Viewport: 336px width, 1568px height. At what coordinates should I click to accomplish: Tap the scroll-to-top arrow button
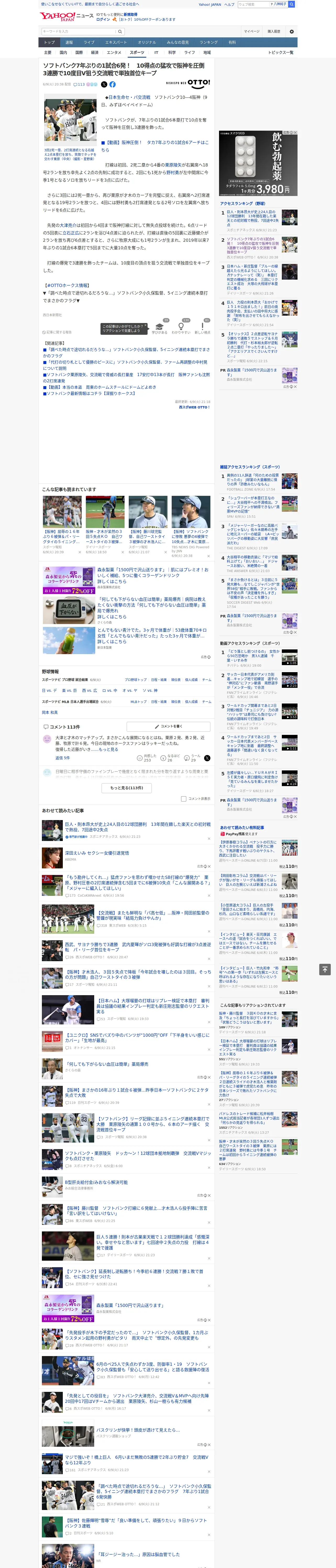[325, 969]
